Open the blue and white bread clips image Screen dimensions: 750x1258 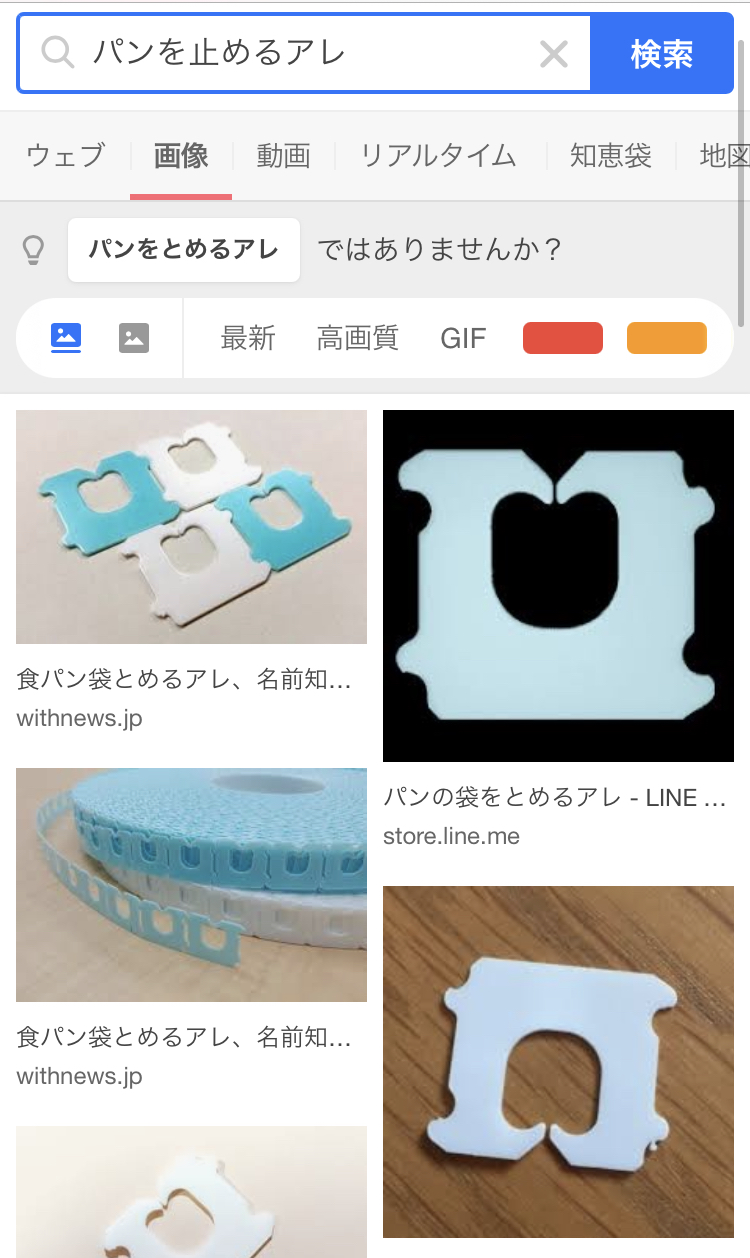coord(191,527)
